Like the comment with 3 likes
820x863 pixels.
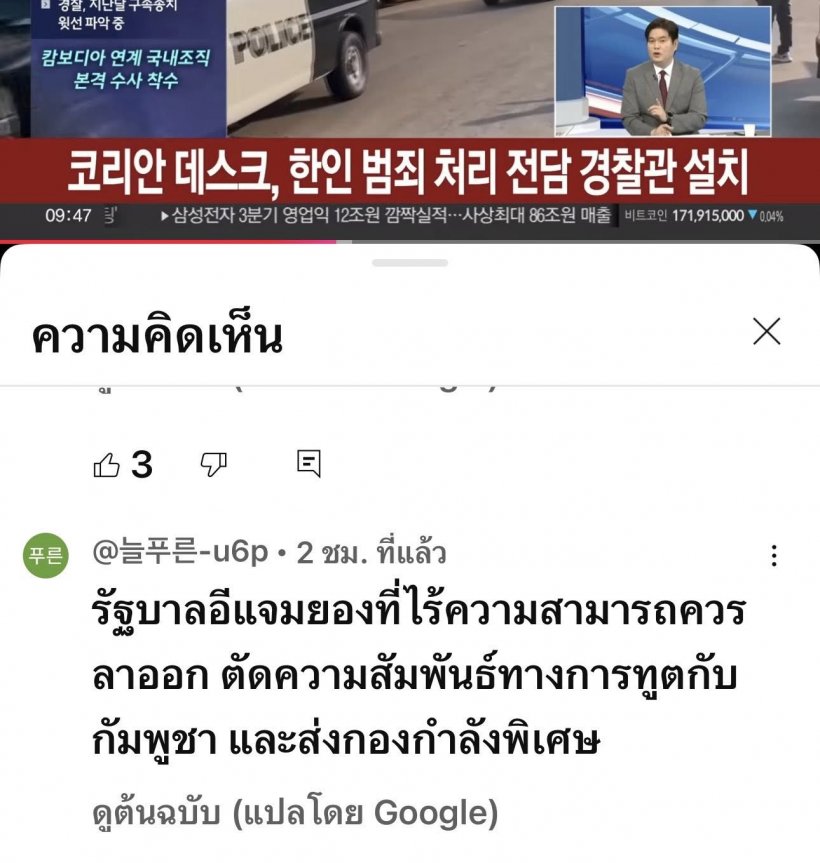click(107, 464)
